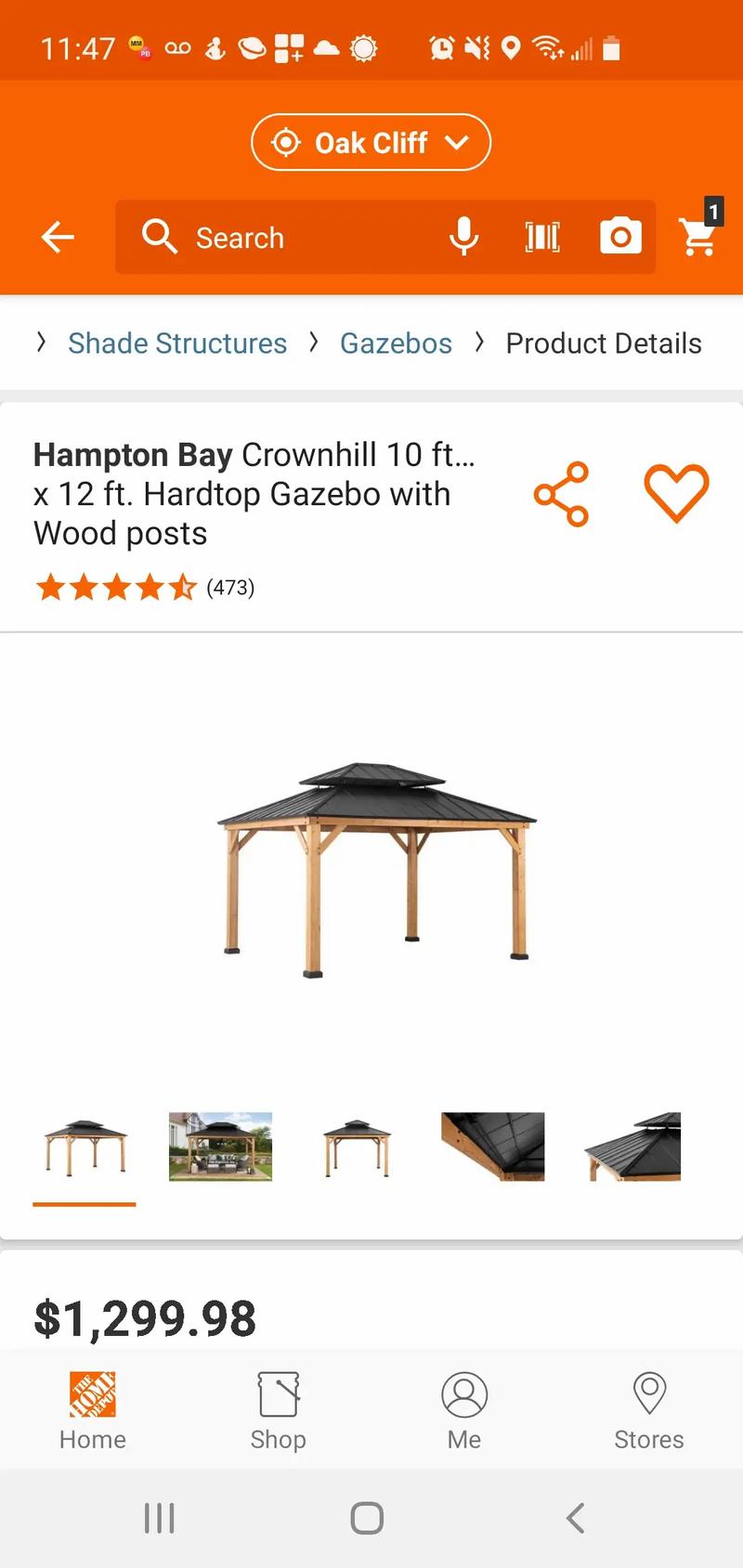Expand the breadcrumb chevron before Product Details
The height and width of the screenshot is (1568, 743).
point(479,343)
